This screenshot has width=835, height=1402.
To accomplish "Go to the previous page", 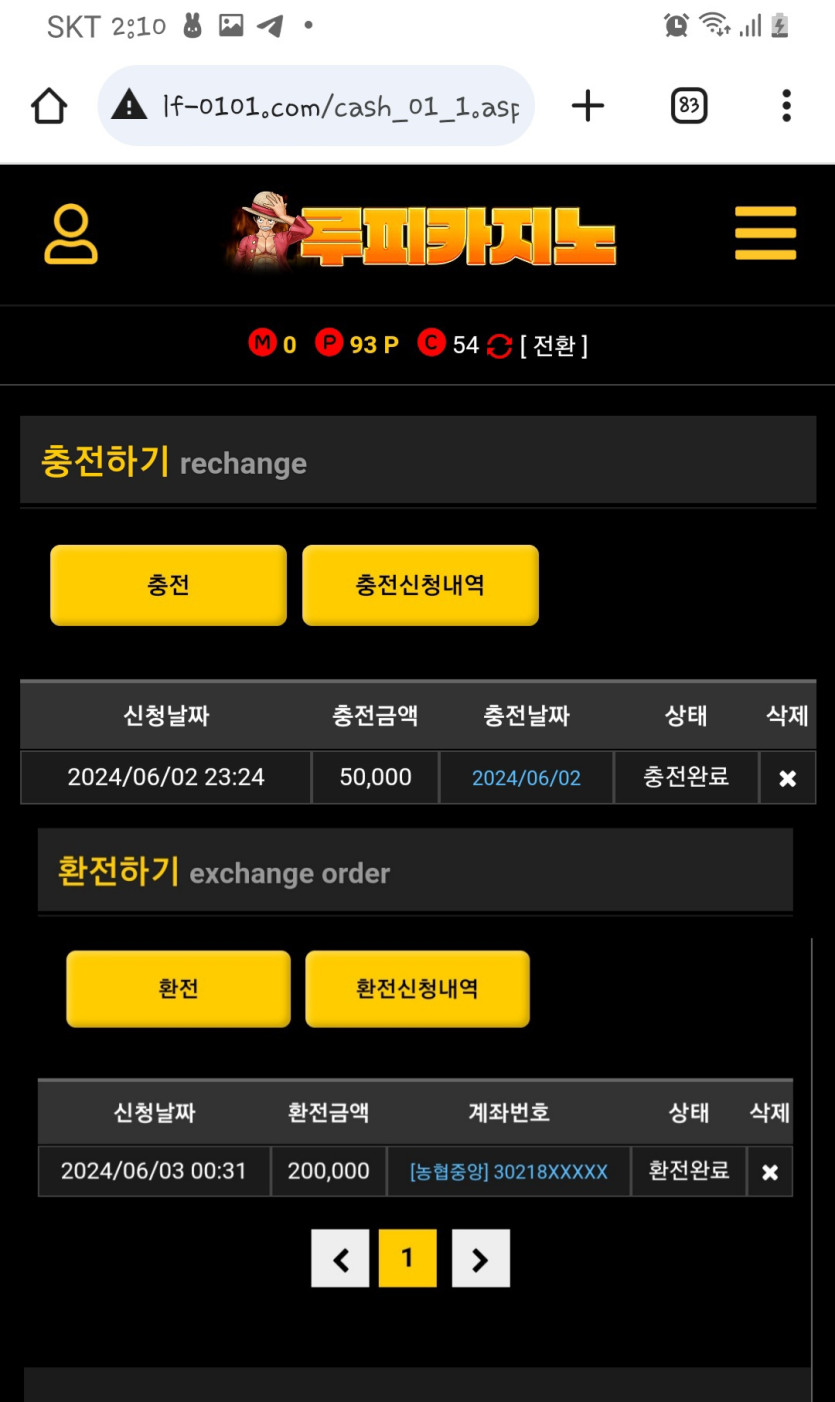I will (341, 1258).
